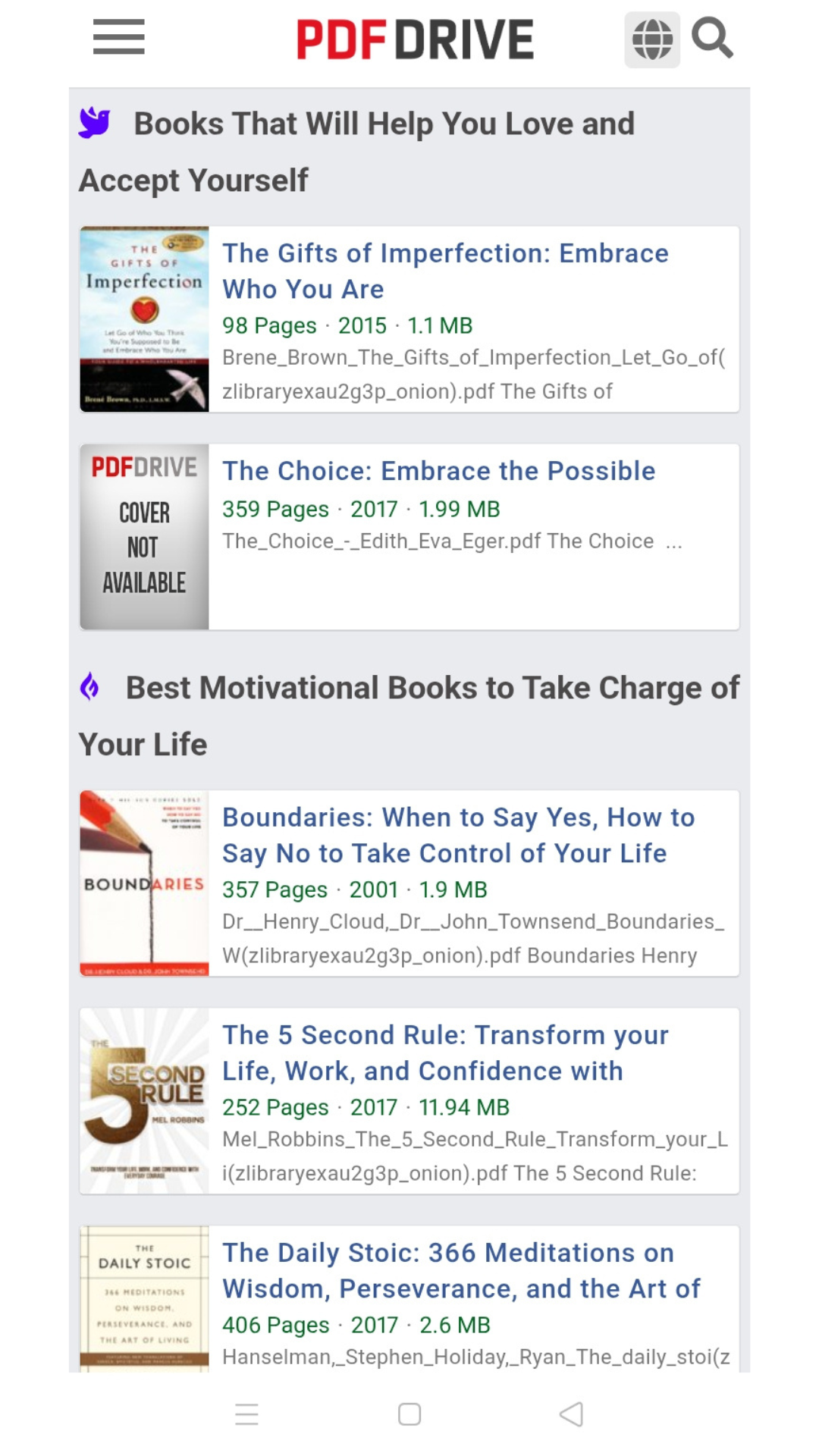Open the Boundaries book title link
This screenshot has width=819, height=1456.
click(x=458, y=835)
